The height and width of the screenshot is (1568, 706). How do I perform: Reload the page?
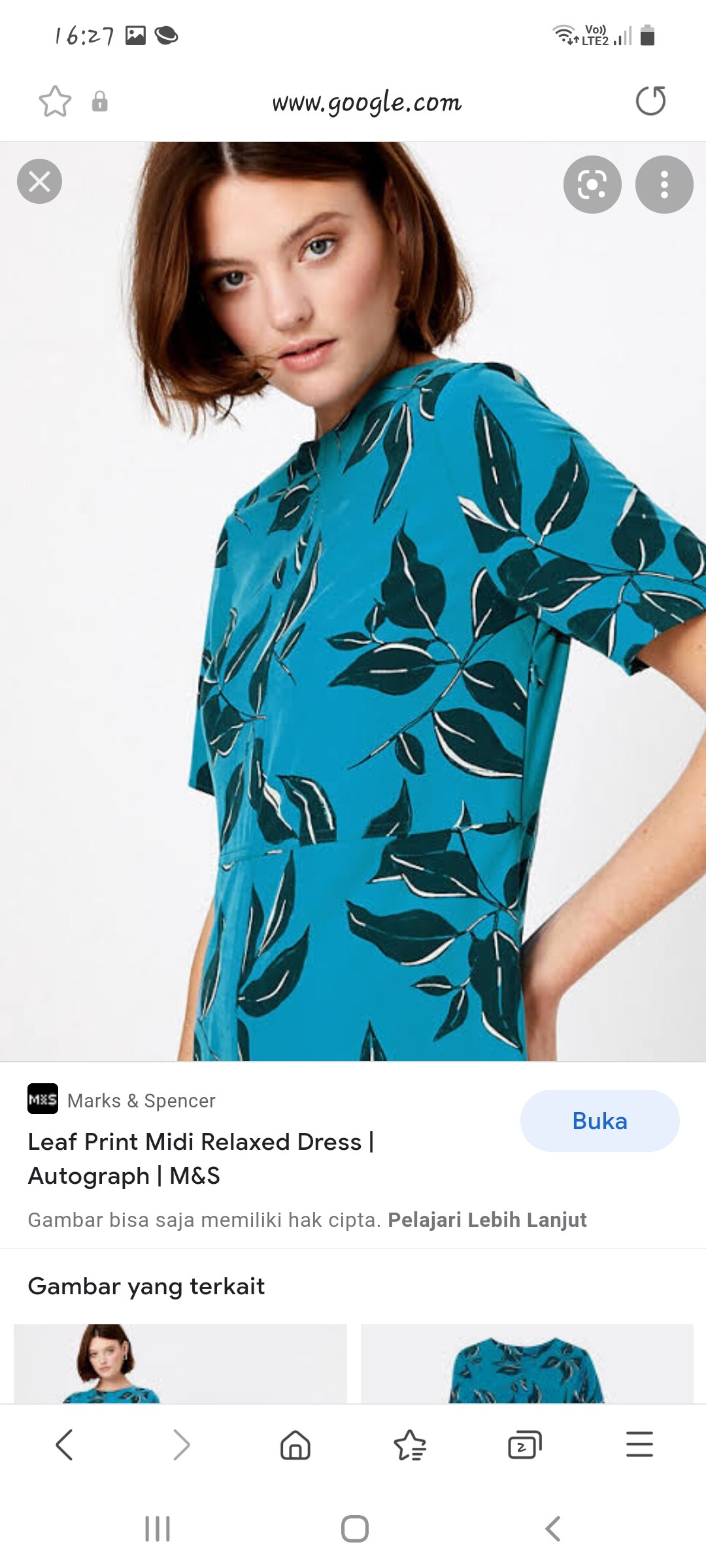coord(650,101)
